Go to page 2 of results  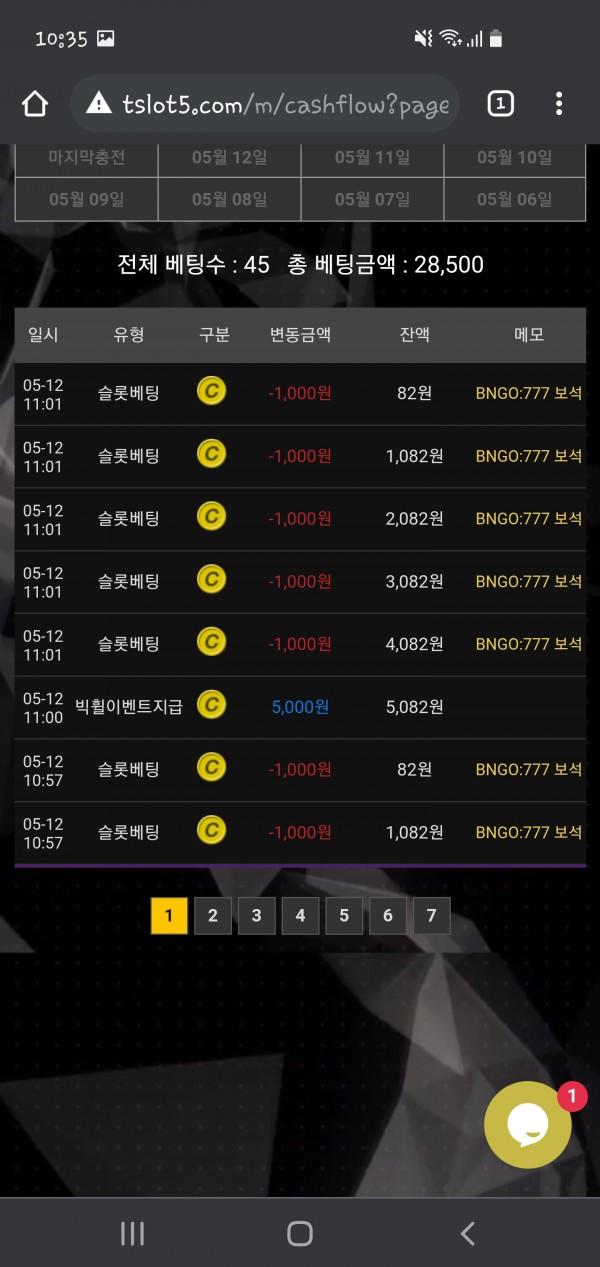click(x=213, y=915)
